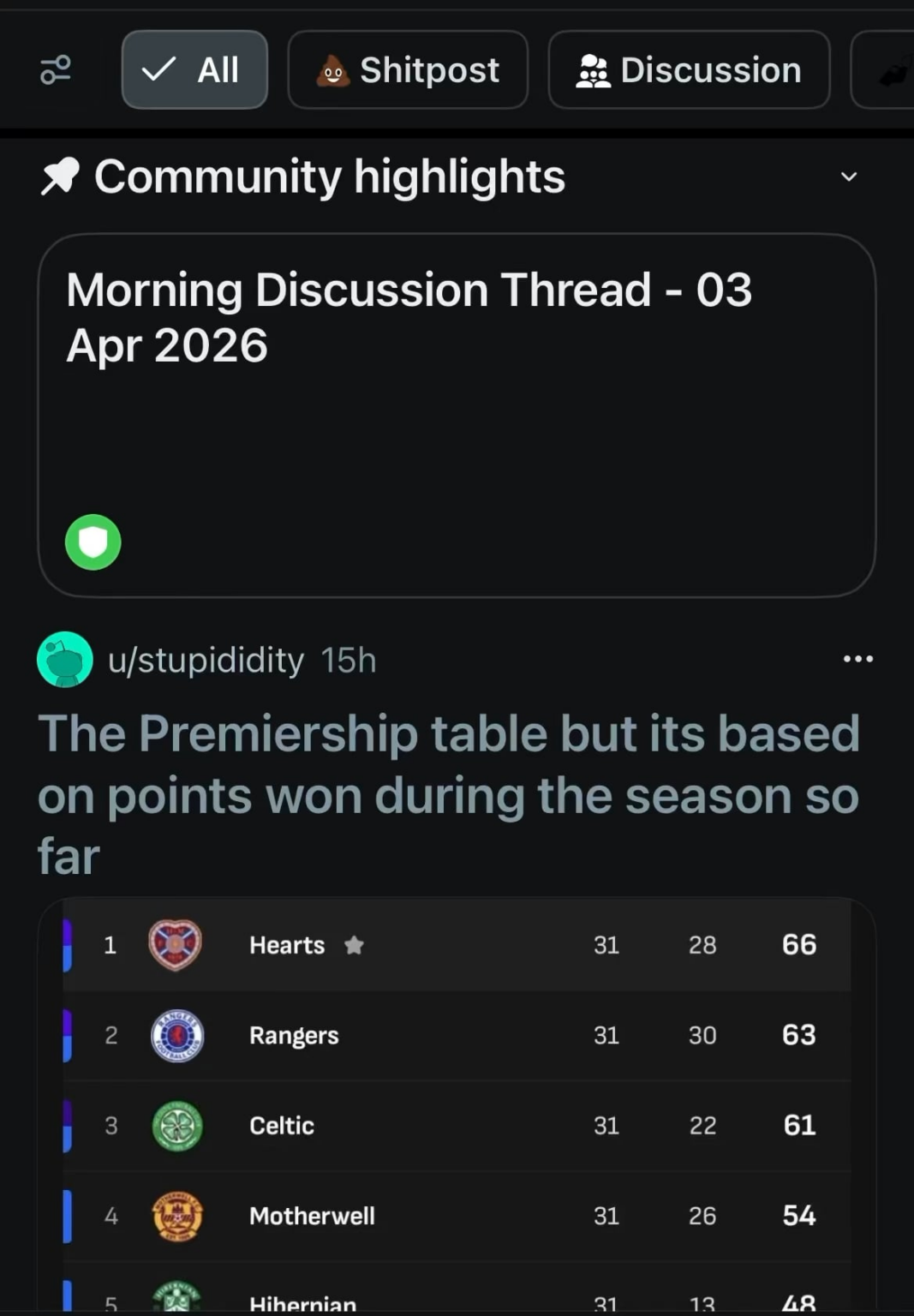Image resolution: width=914 pixels, height=1316 pixels.
Task: Click the pin icon beside Community highlights
Action: pyautogui.click(x=59, y=175)
